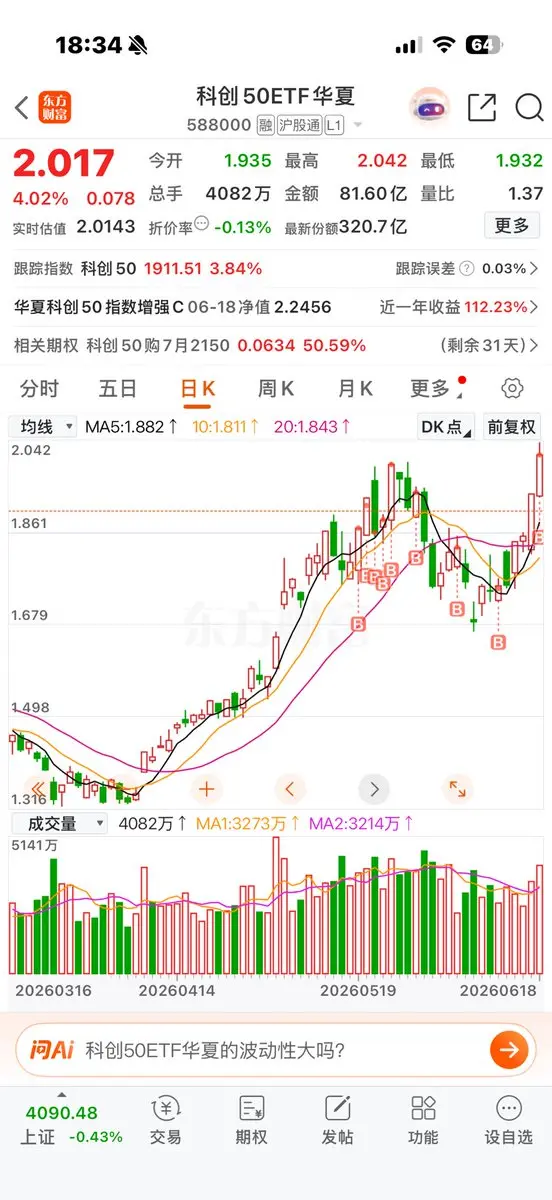Share this ETF page
Viewport: 552px width, 1200px height.
point(482,108)
